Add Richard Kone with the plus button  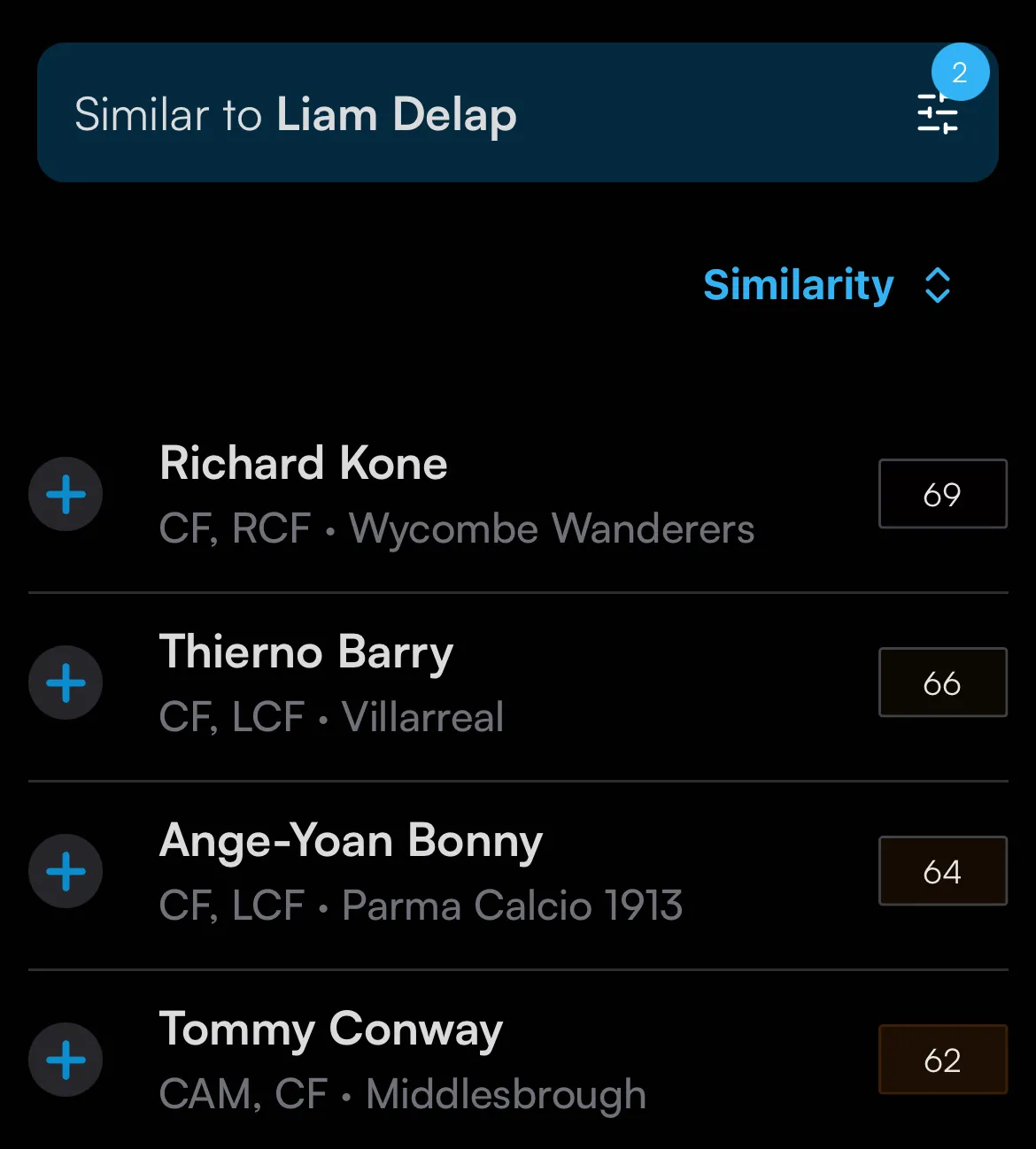pyautogui.click(x=66, y=494)
